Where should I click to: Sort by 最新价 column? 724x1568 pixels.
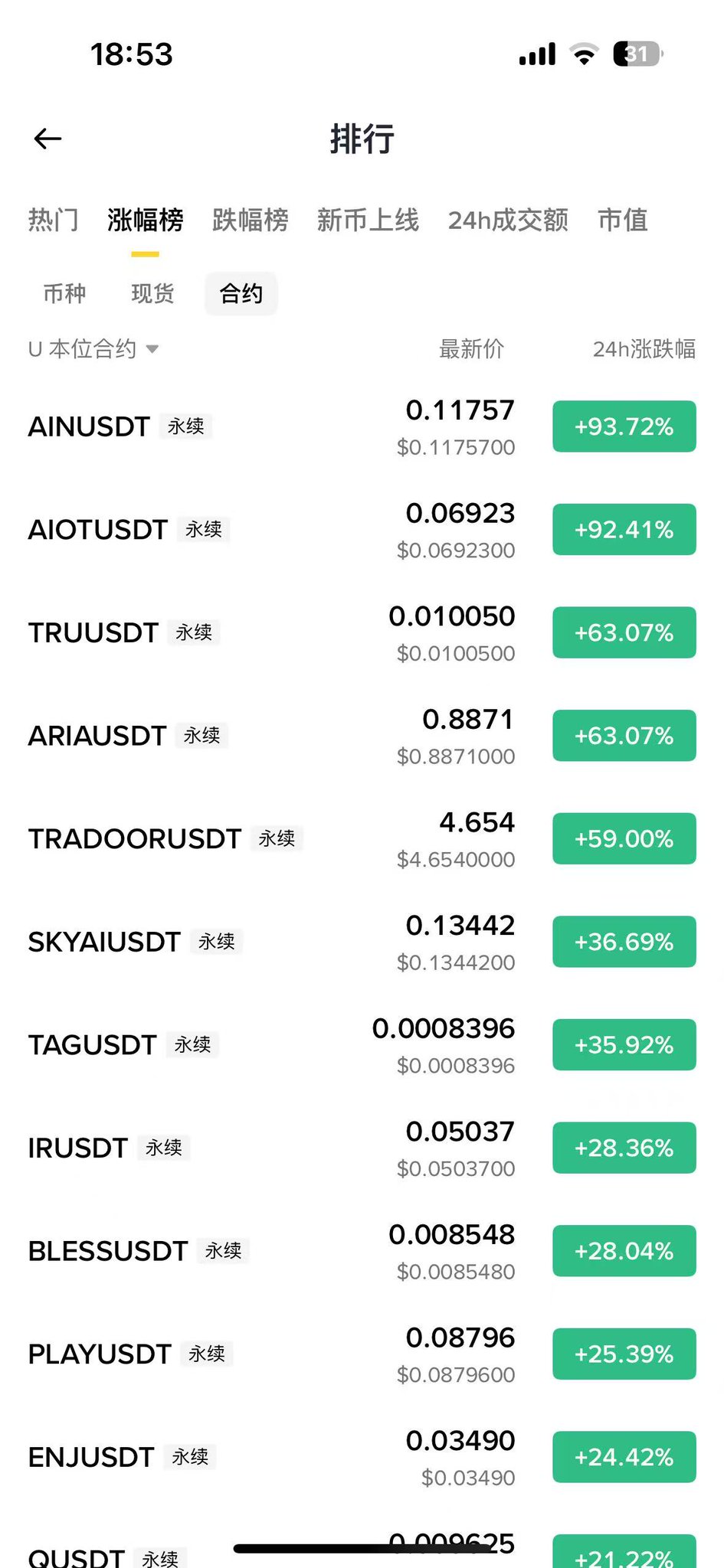coord(471,349)
